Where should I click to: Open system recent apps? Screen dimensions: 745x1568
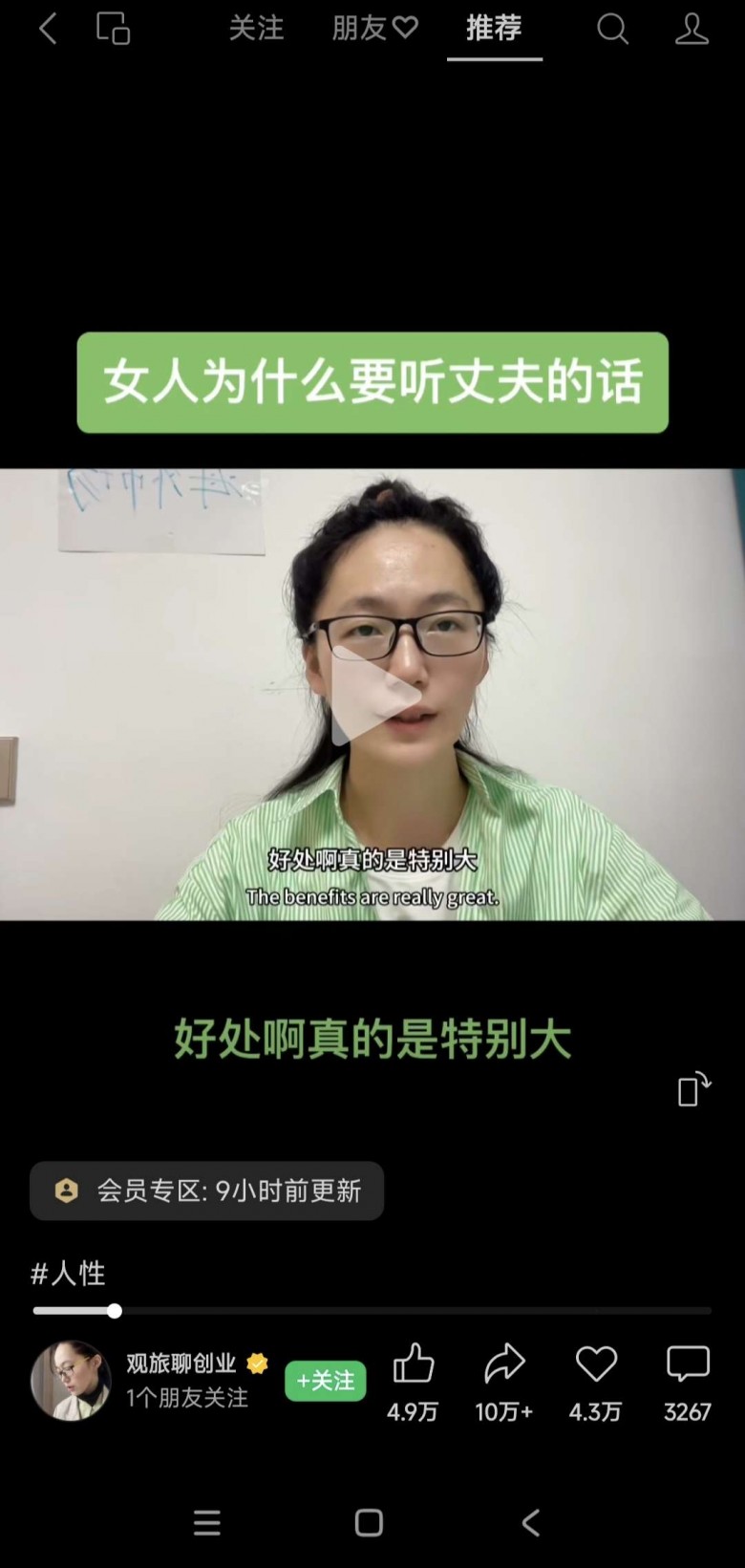pyautogui.click(x=207, y=1522)
